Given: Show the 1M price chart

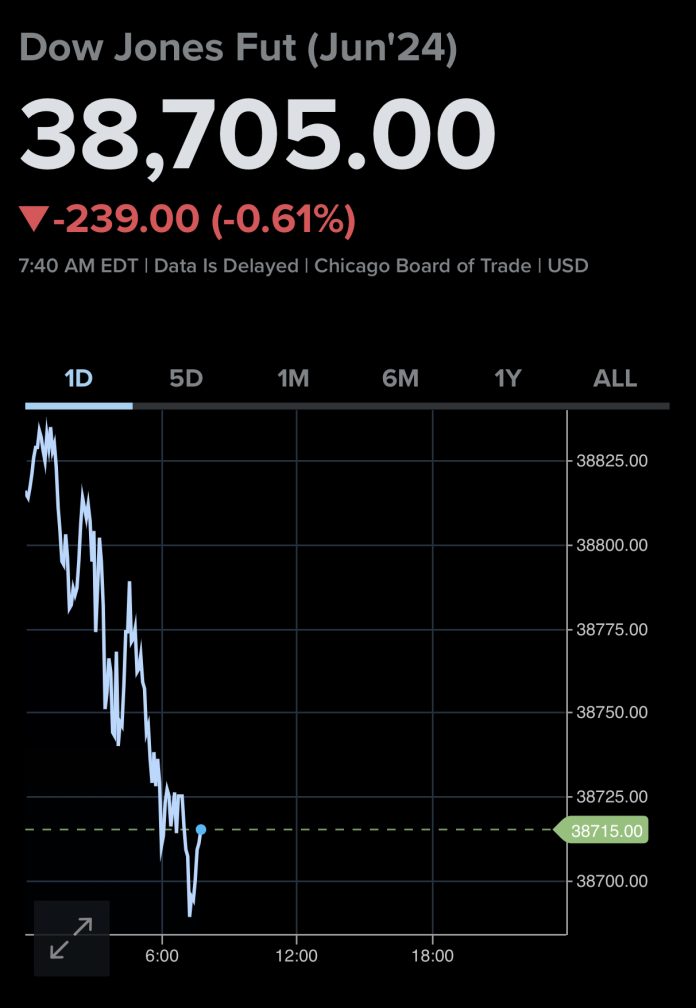Looking at the screenshot, I should (x=293, y=379).
